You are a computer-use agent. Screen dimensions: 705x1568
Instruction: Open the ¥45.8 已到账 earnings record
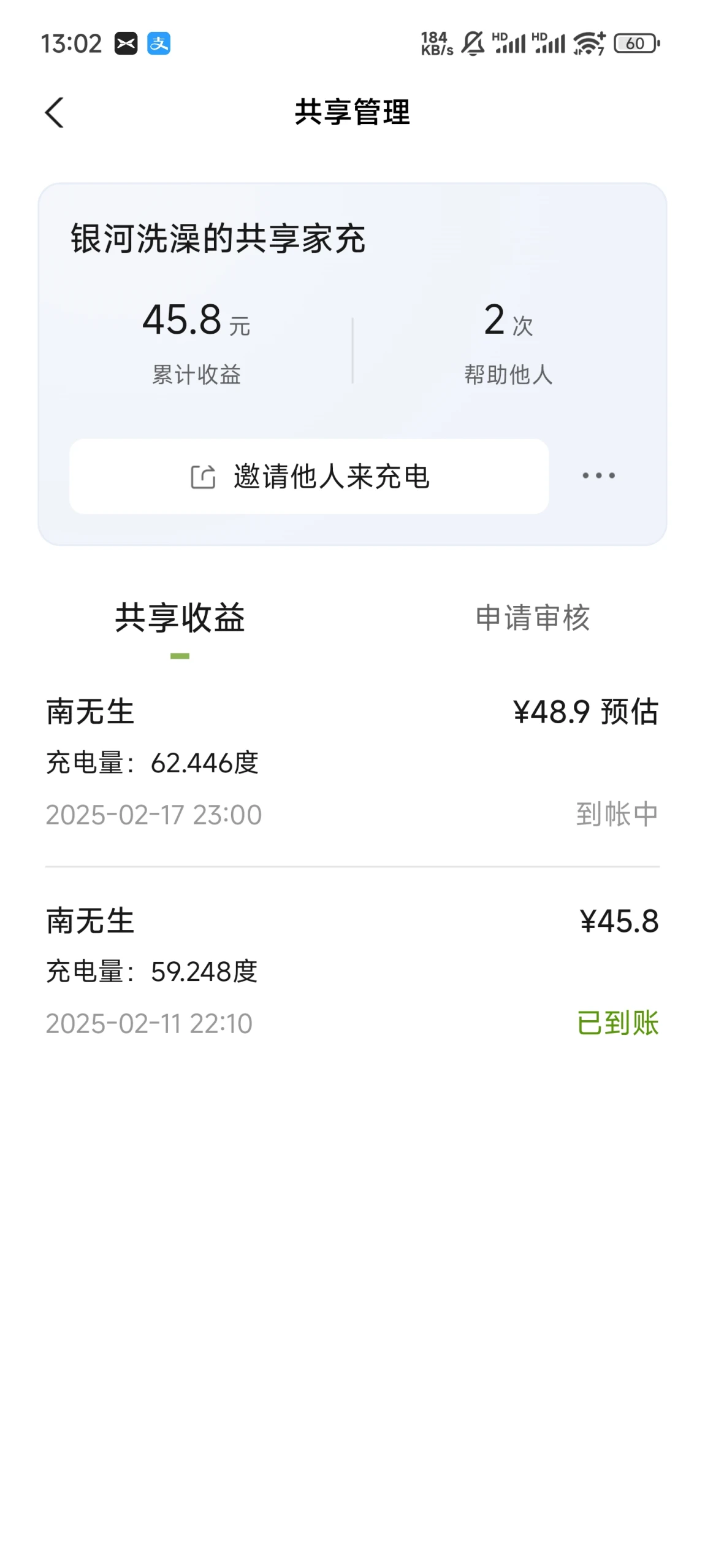(x=352, y=971)
